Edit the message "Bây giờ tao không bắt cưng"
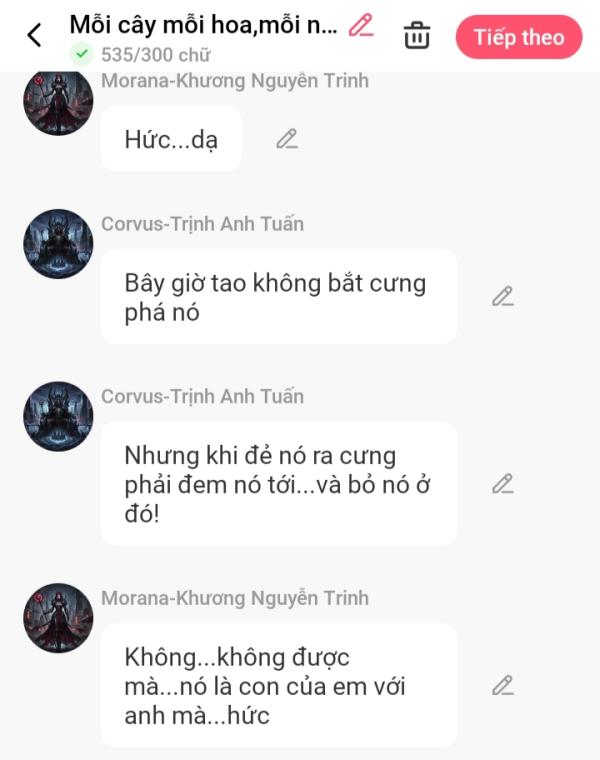 (502, 296)
